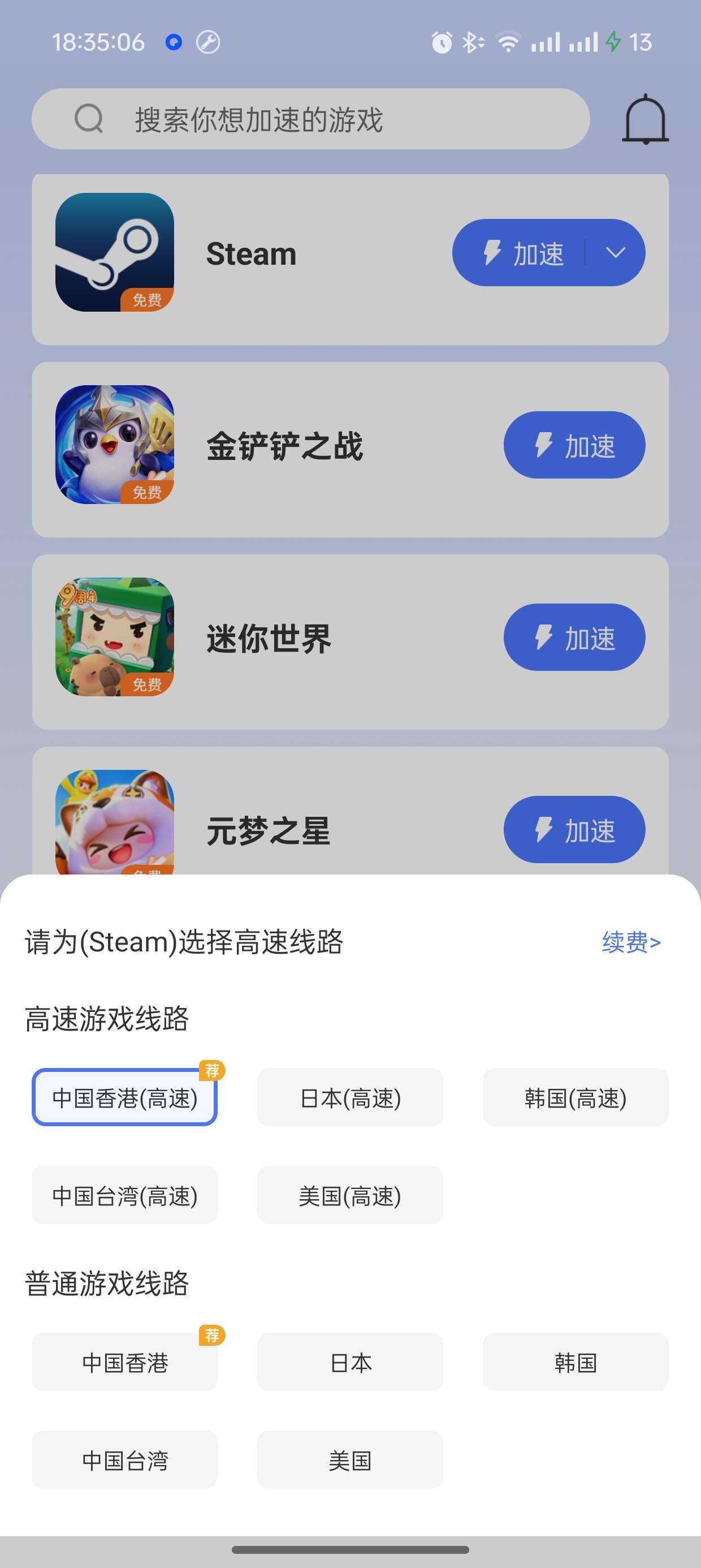Accelerate 迷你世界

574,638
